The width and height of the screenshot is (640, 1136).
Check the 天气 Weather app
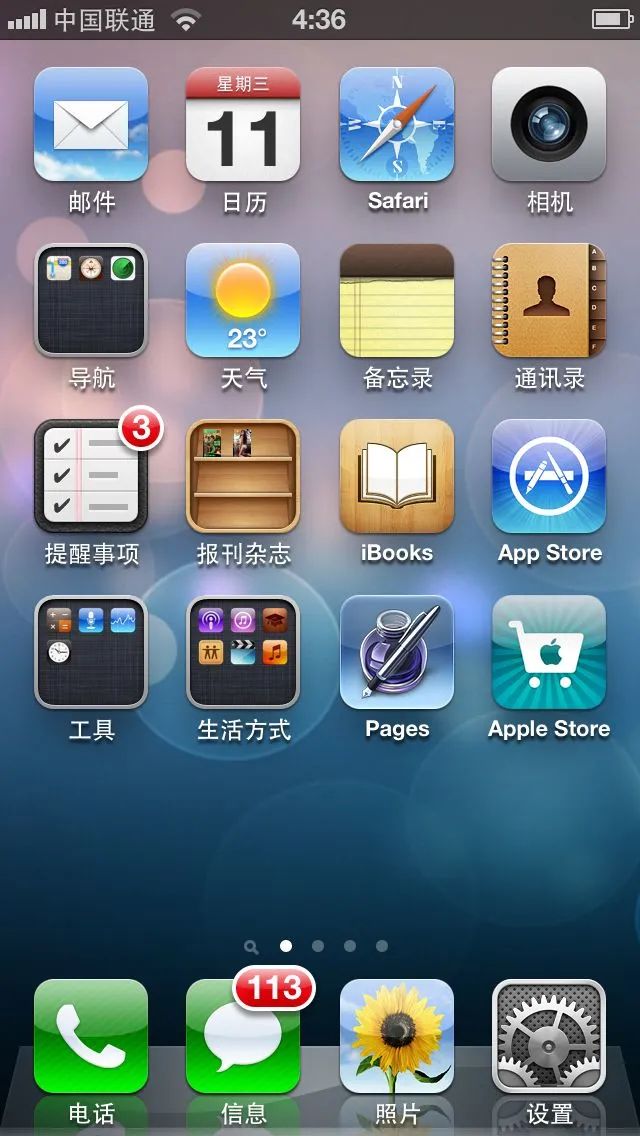tap(243, 301)
